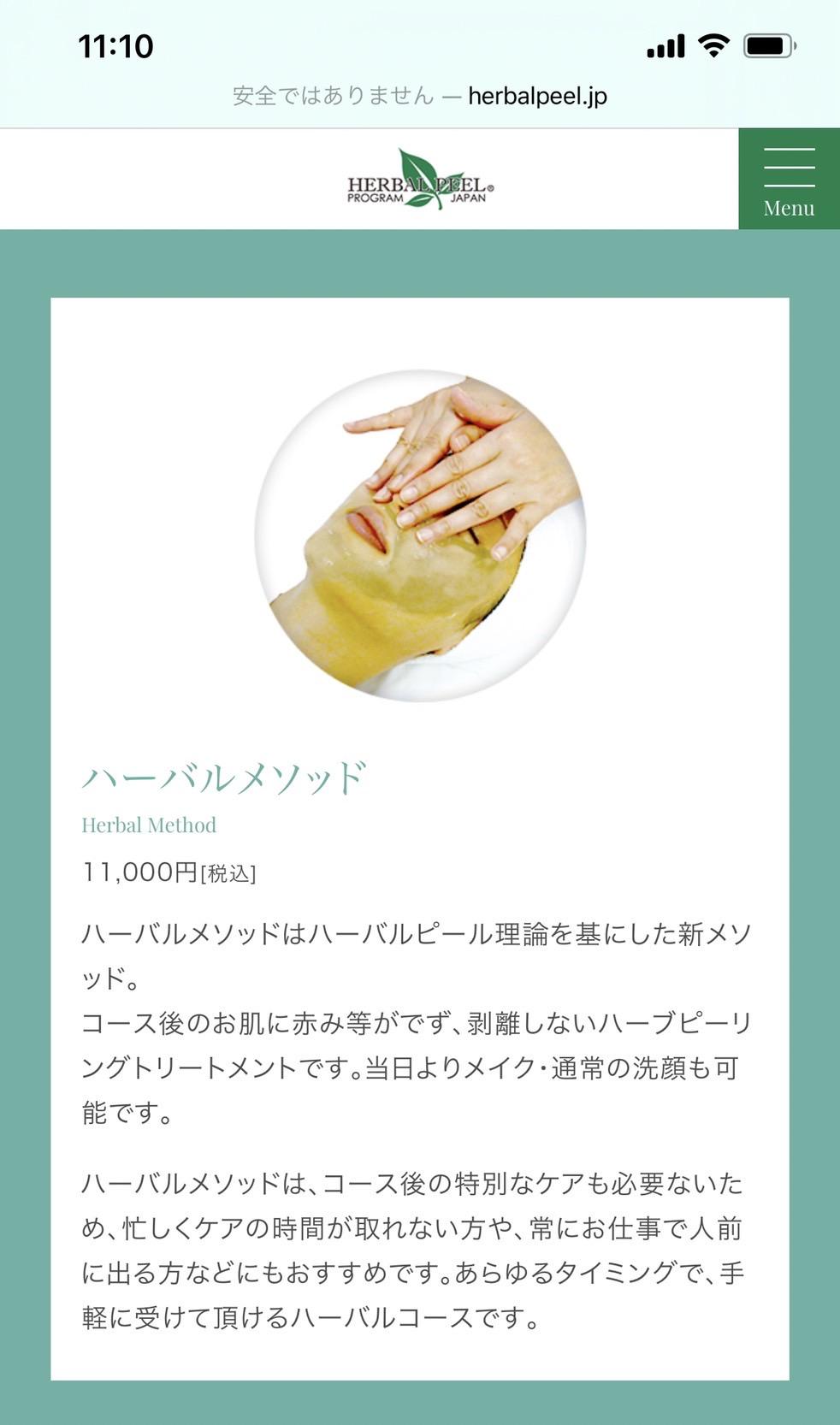The width and height of the screenshot is (840, 1425).
Task: Open the green Menu button
Action: 789,180
